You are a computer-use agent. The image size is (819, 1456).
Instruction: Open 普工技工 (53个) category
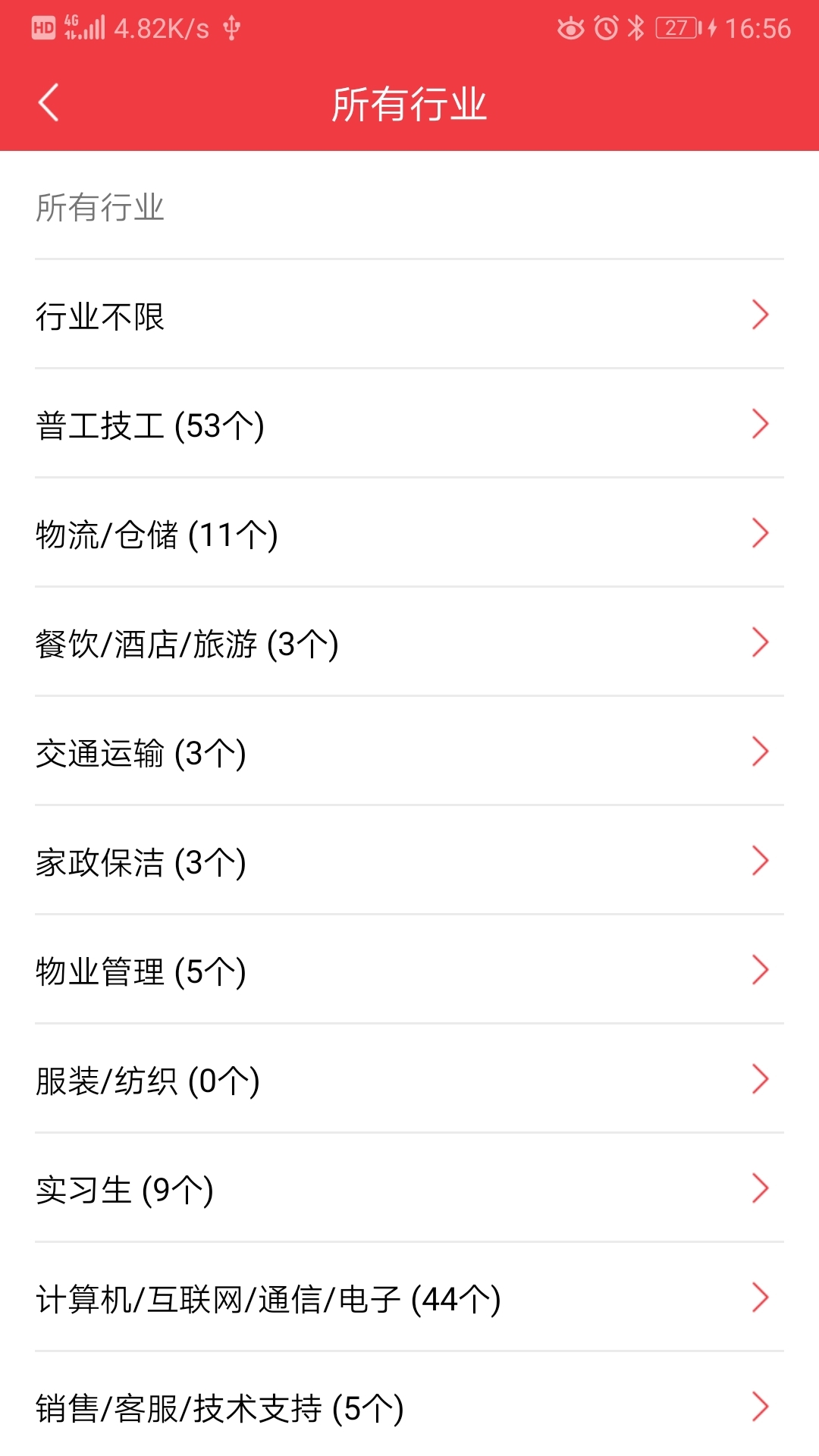tap(409, 424)
